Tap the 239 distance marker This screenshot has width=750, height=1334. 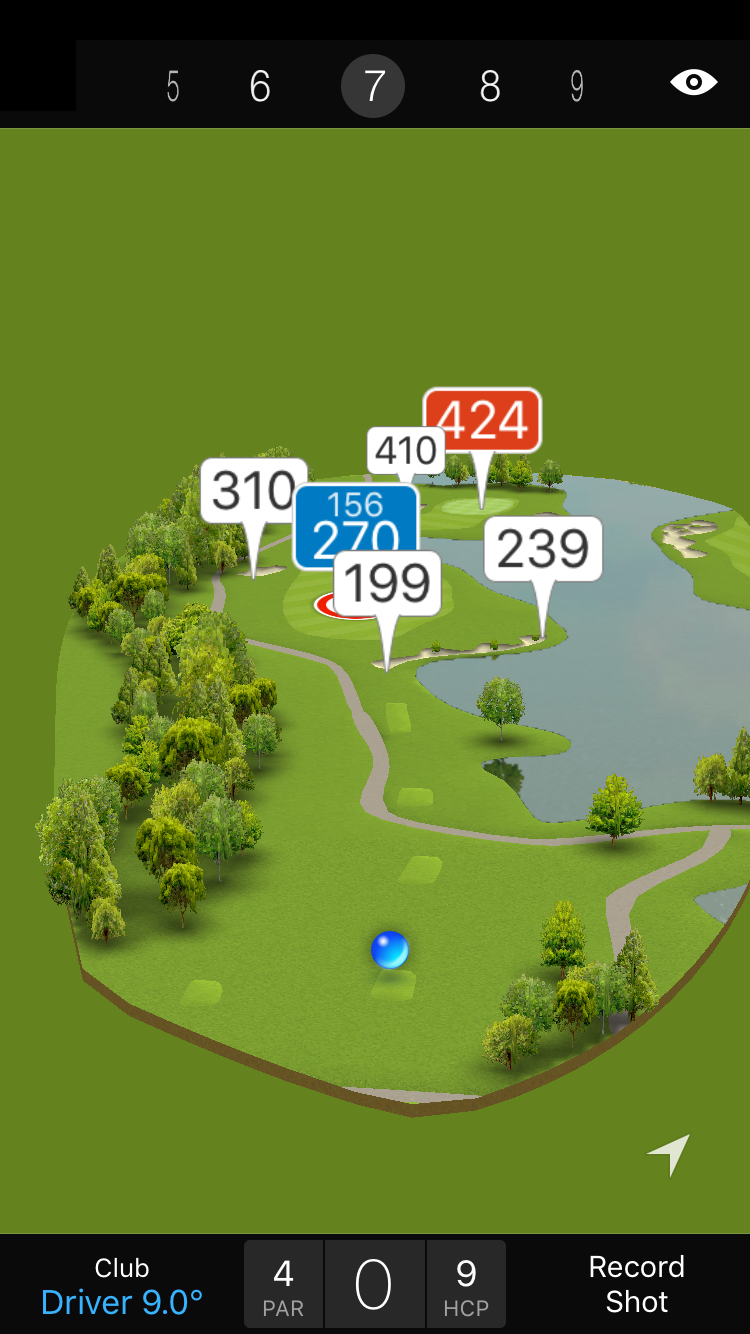[x=543, y=549]
